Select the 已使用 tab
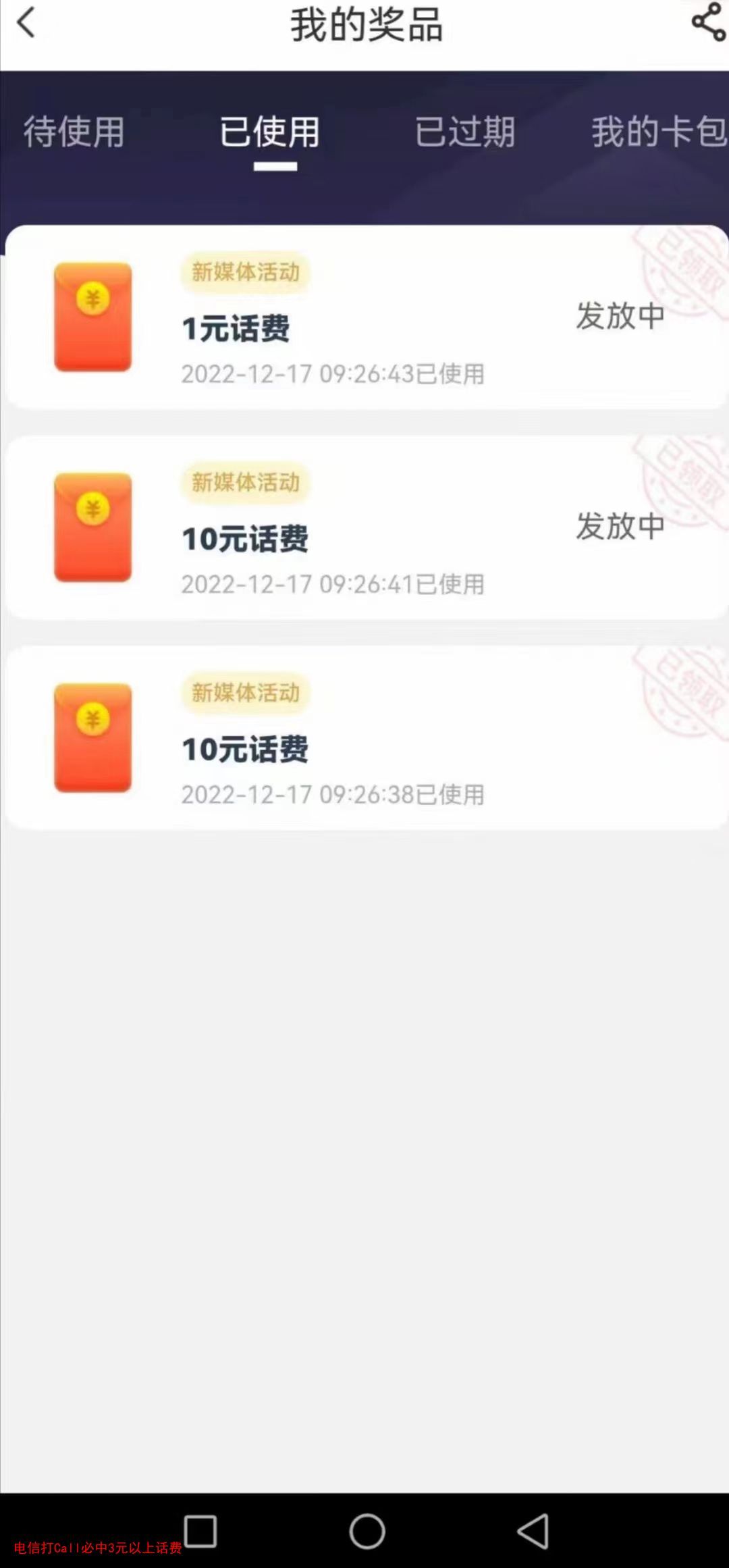The image size is (729, 1568). pyautogui.click(x=270, y=132)
